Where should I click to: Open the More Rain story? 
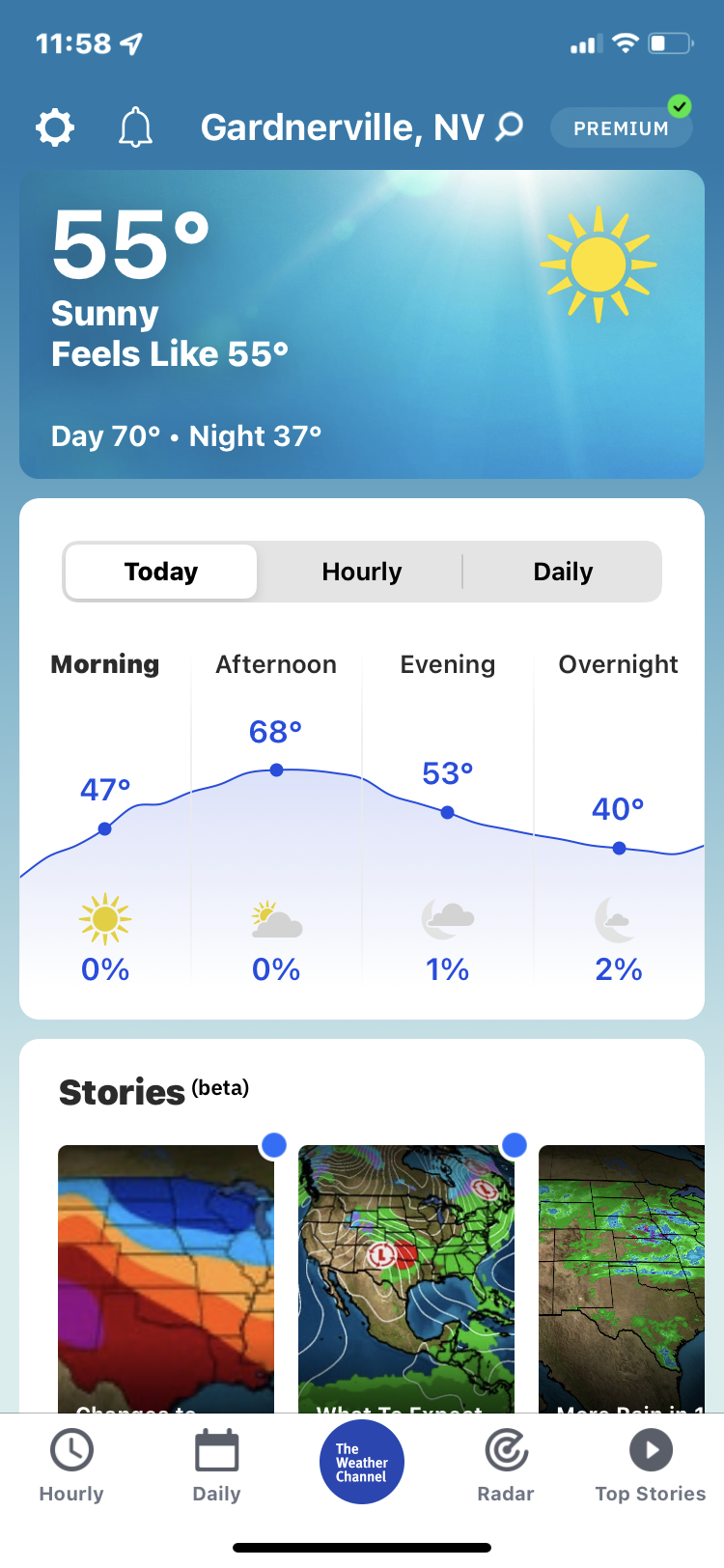pyautogui.click(x=622, y=1274)
